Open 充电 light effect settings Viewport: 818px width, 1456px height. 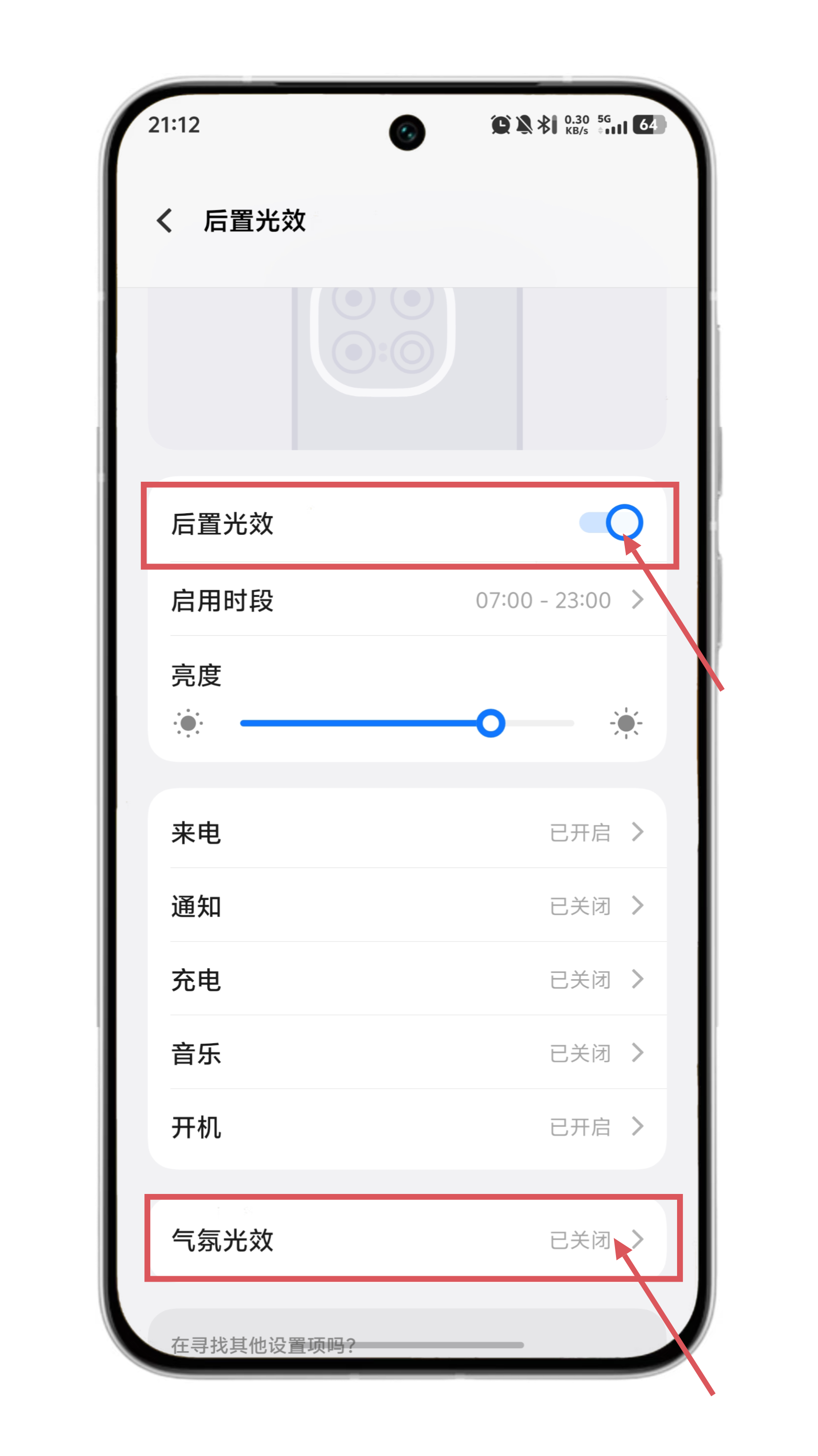point(407,980)
